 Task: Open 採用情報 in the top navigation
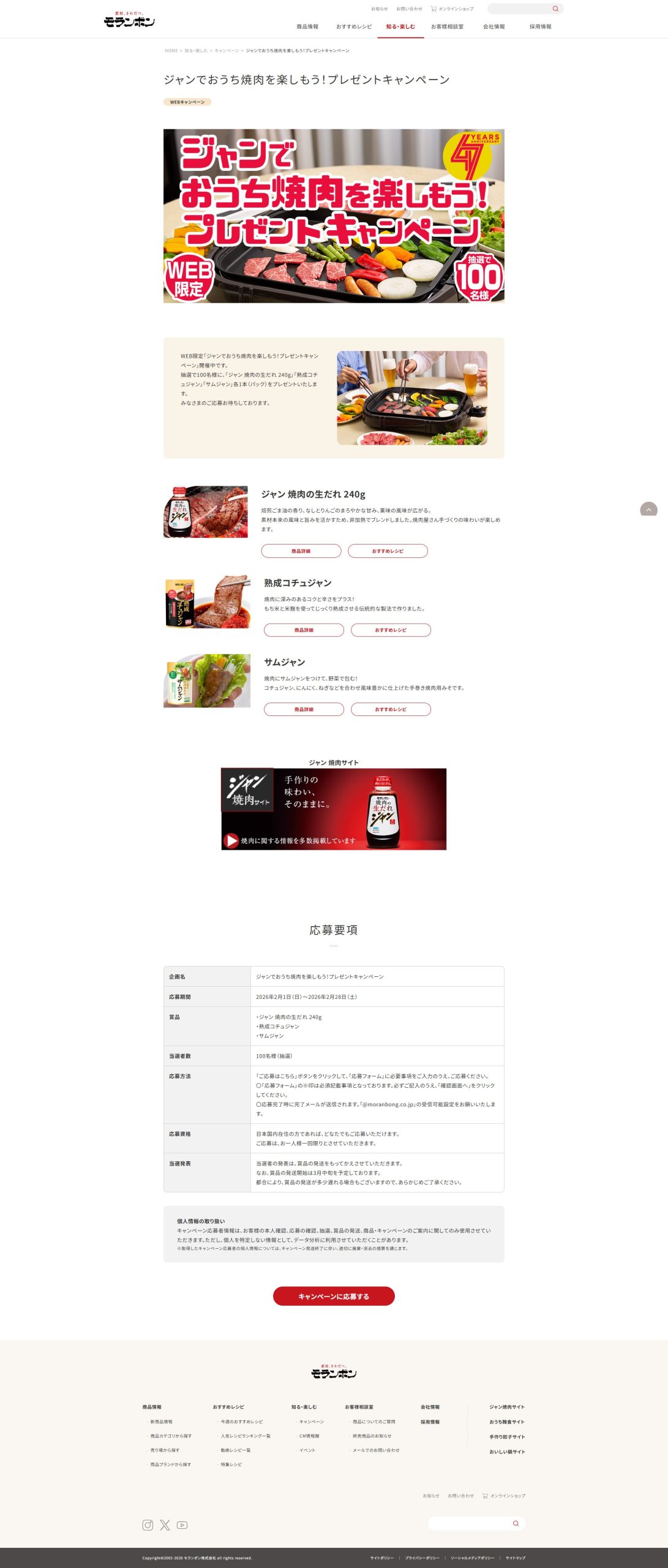[540, 27]
